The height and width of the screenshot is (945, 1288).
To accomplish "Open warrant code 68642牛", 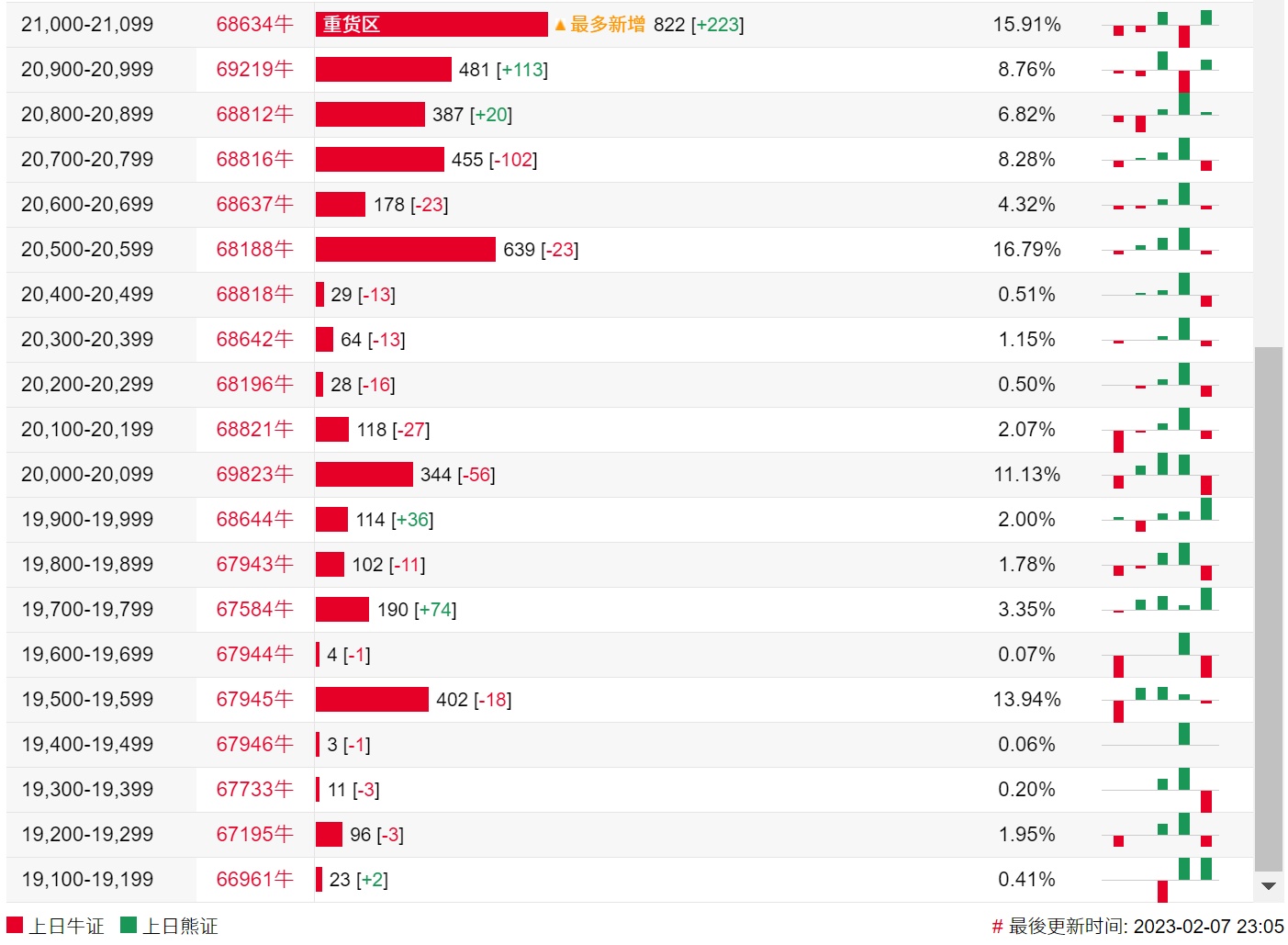I will coord(254,340).
